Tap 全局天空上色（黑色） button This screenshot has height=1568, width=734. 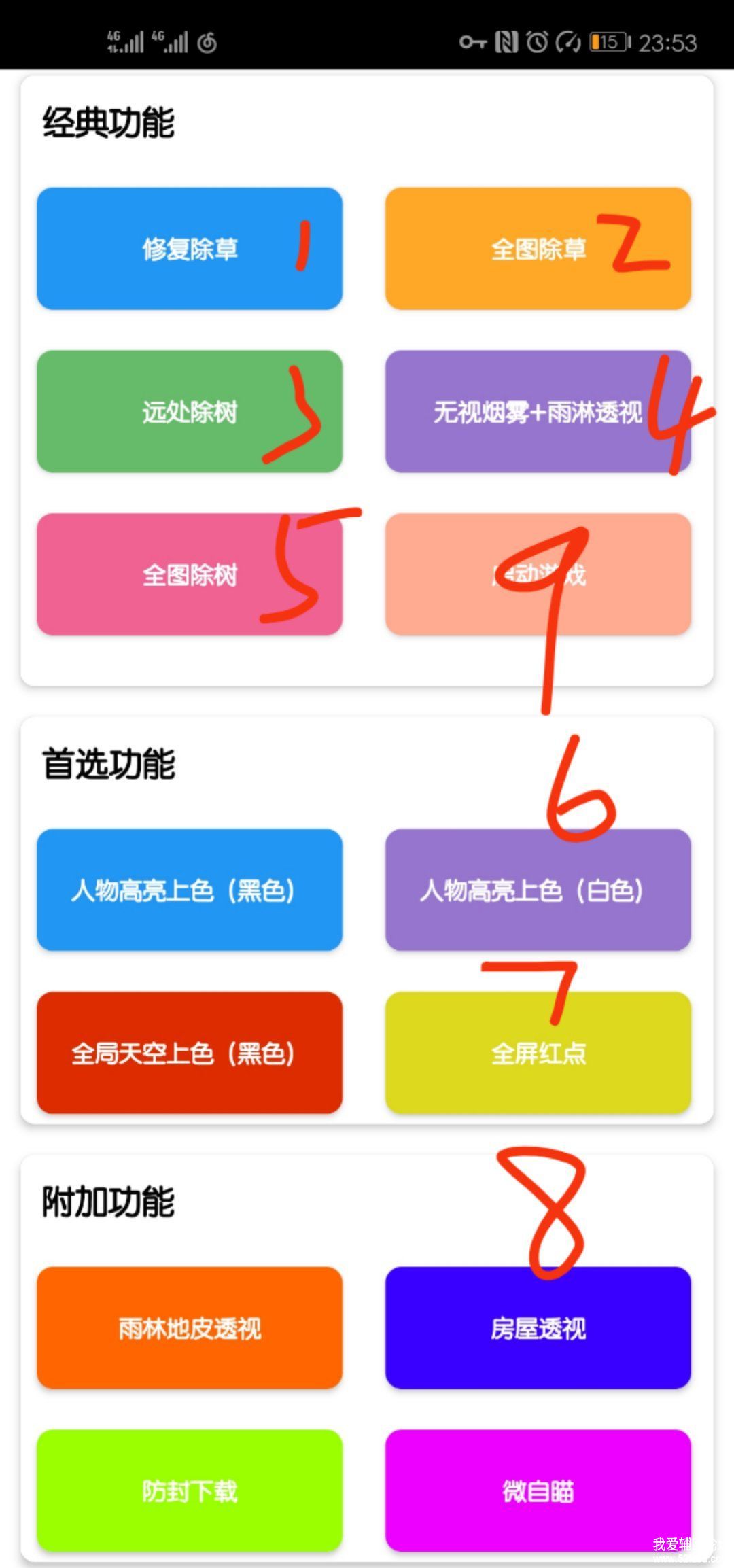190,1053
